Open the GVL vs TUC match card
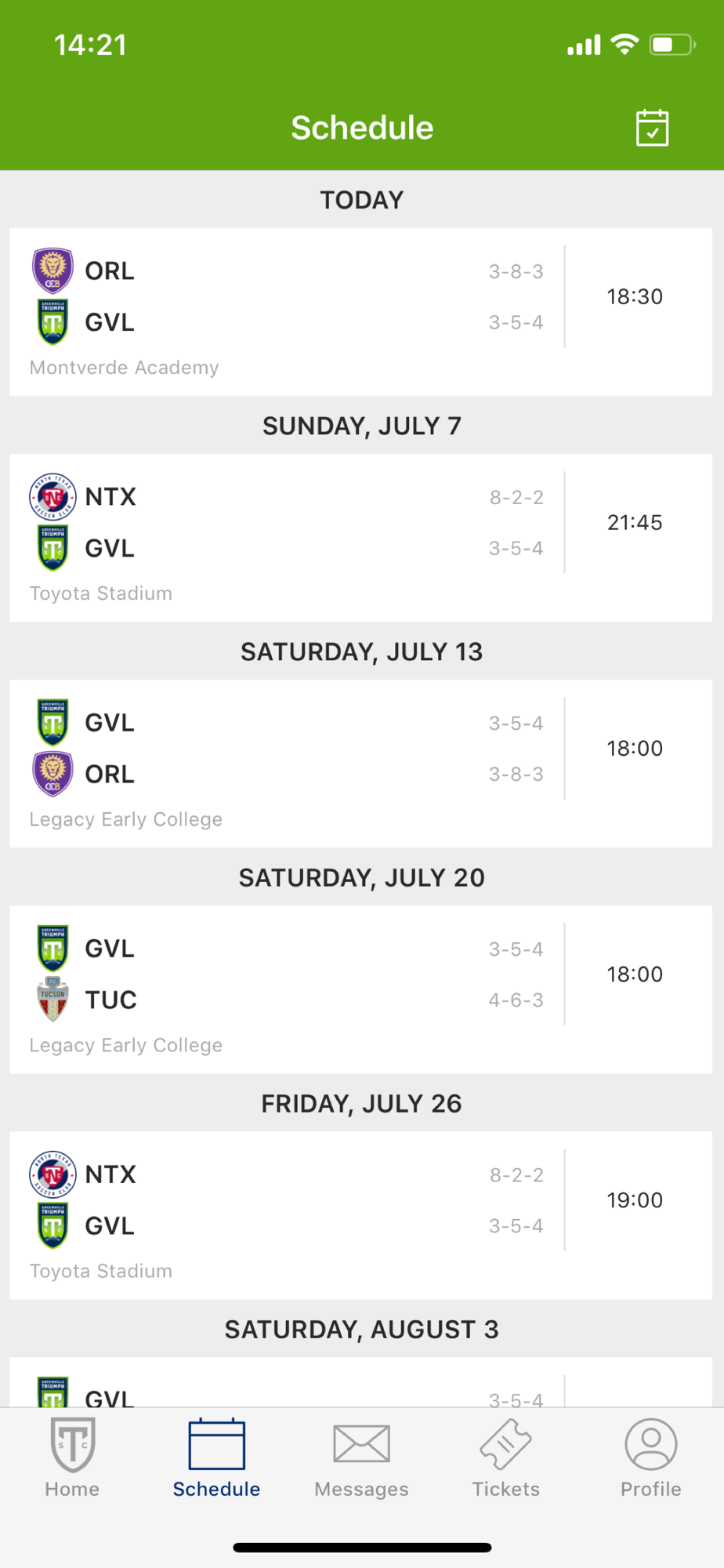Viewport: 724px width, 1568px height. pyautogui.click(x=361, y=989)
